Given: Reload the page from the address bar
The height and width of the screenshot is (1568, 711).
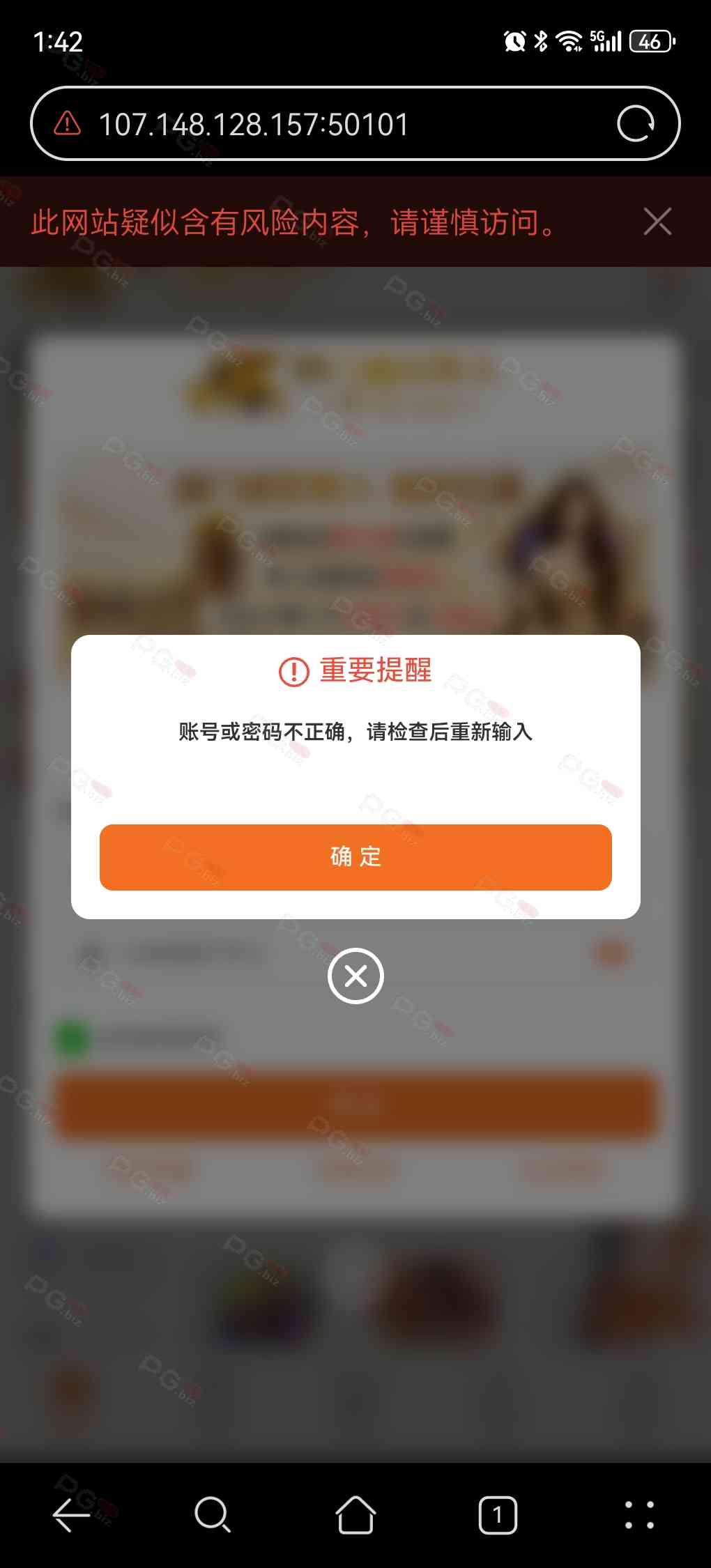Looking at the screenshot, I should [x=635, y=124].
